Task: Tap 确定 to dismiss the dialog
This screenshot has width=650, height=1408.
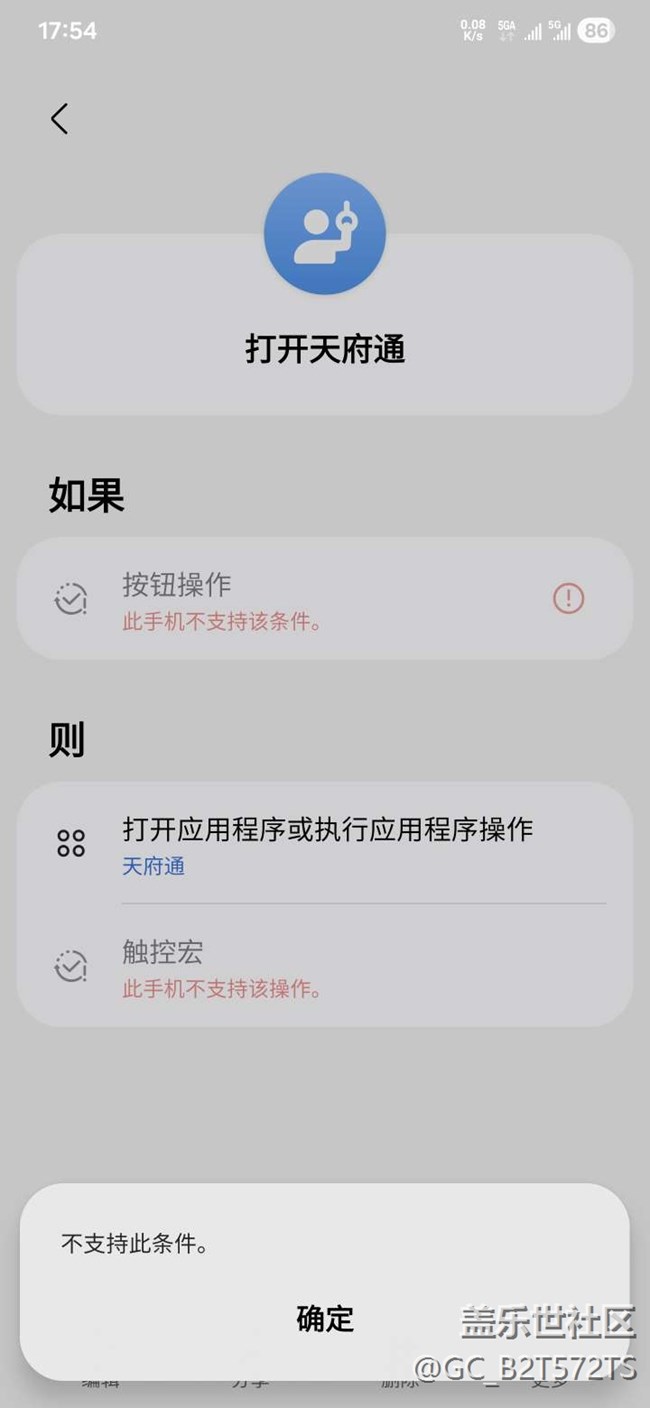Action: click(325, 1318)
